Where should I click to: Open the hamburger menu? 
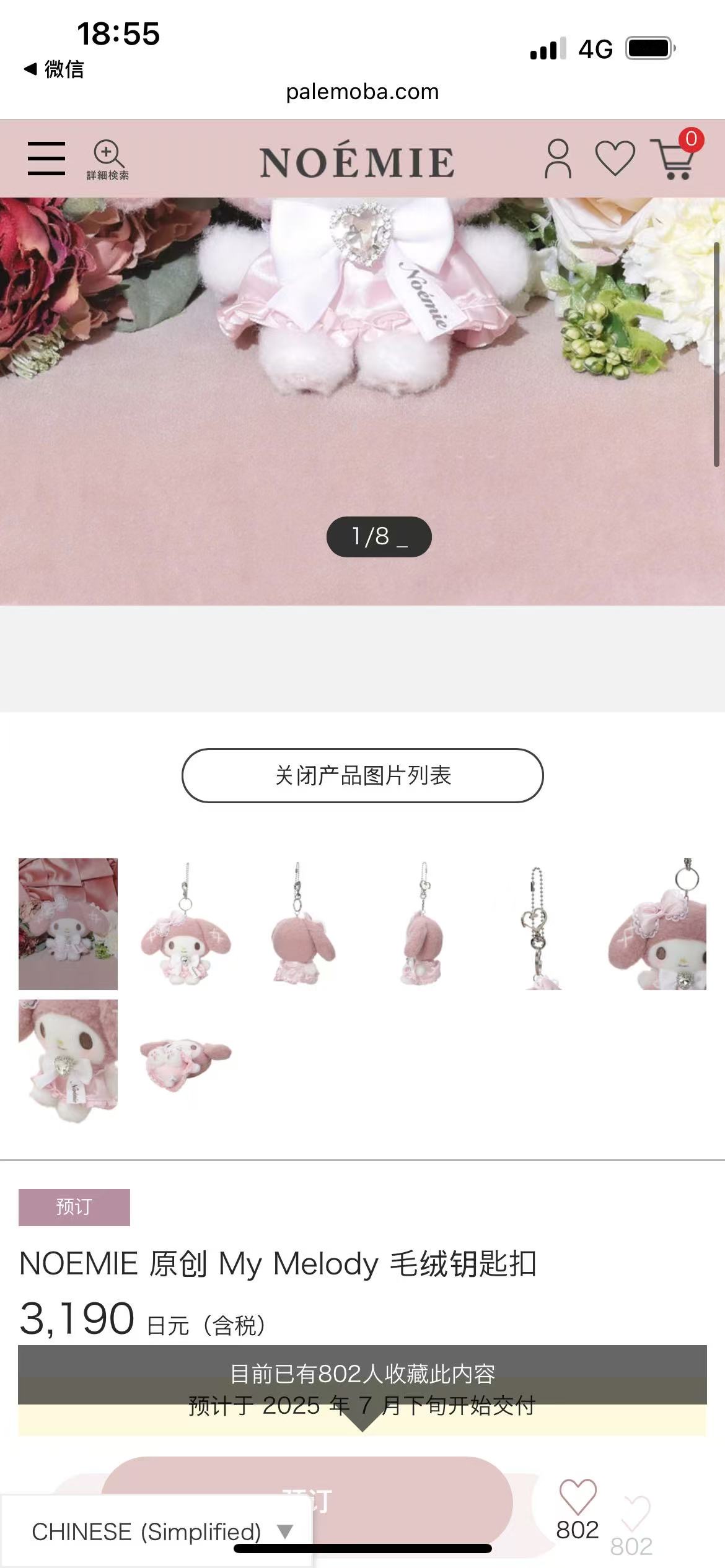[x=46, y=159]
